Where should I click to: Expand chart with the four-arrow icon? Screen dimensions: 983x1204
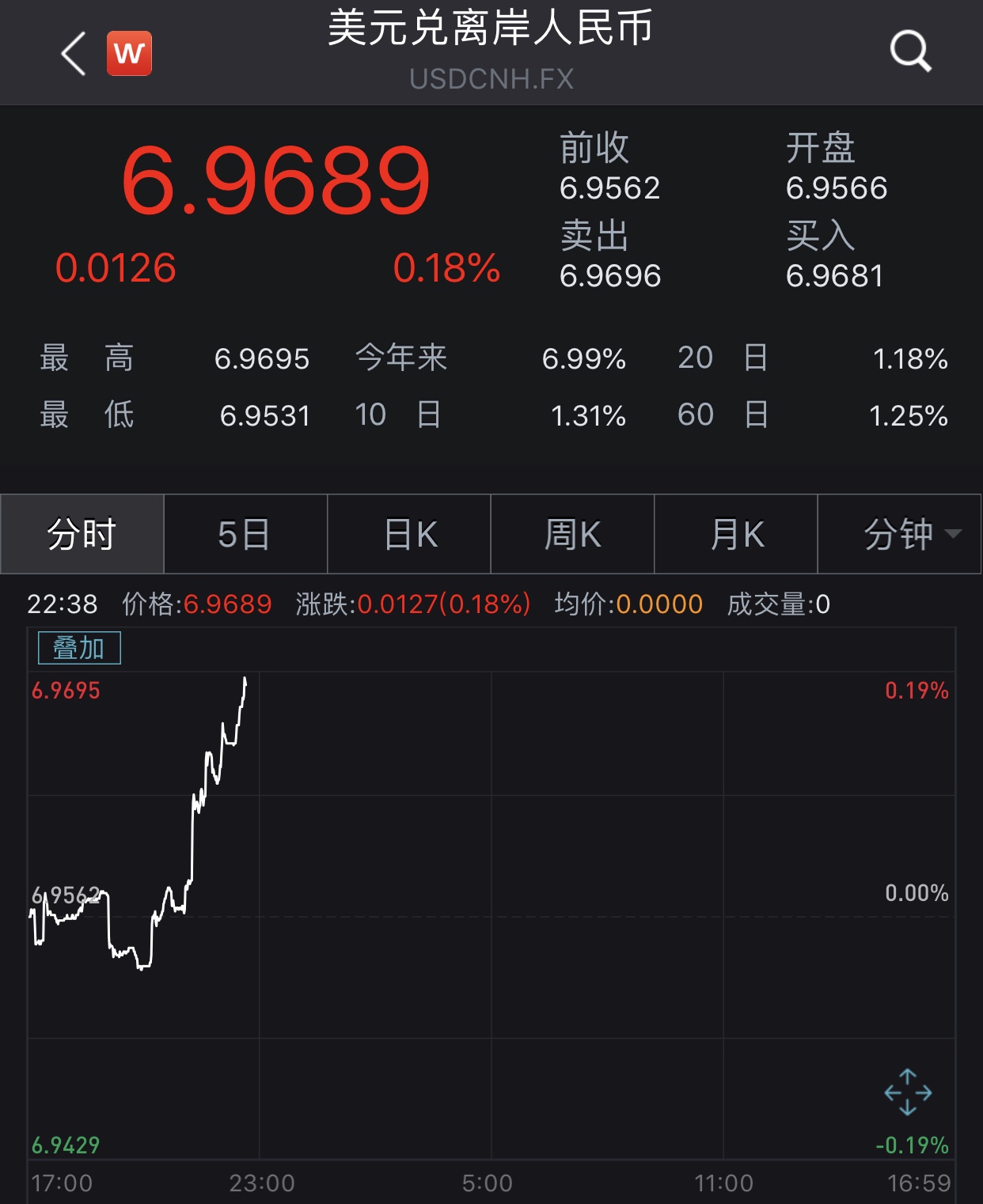[x=908, y=1092]
